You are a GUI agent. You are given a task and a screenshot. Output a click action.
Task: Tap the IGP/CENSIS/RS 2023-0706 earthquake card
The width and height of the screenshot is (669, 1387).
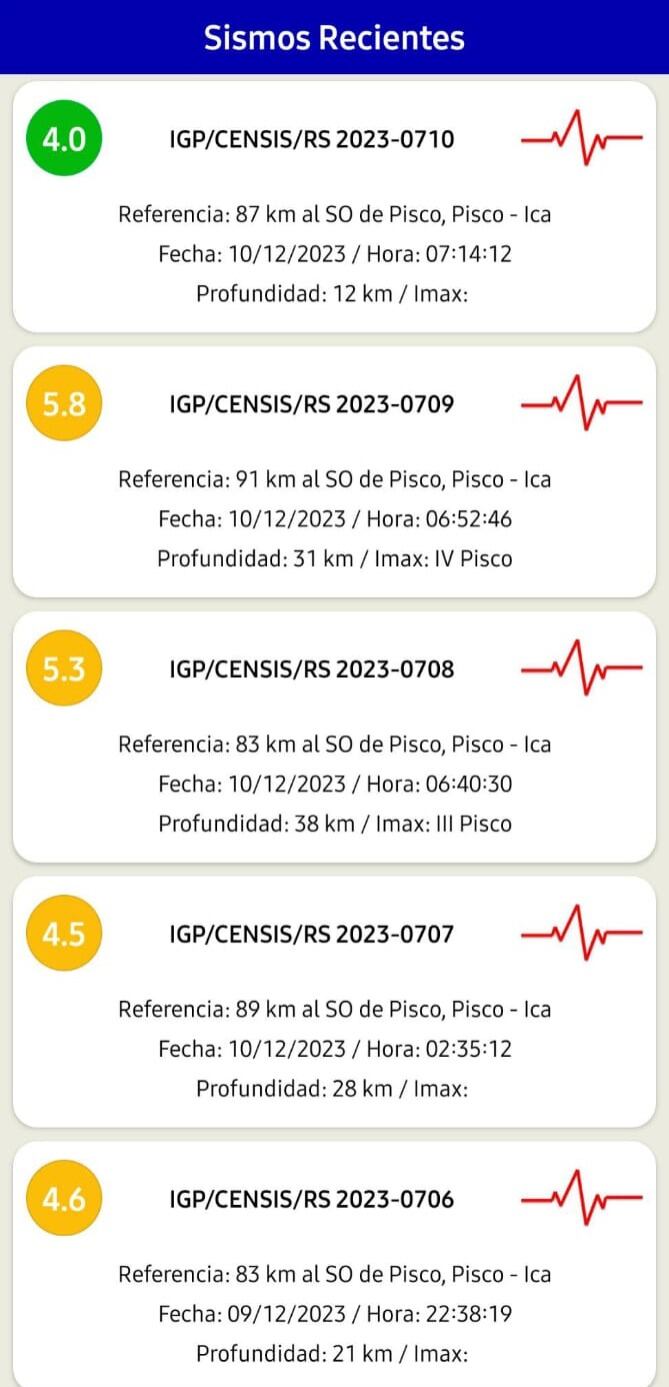tap(334, 1265)
